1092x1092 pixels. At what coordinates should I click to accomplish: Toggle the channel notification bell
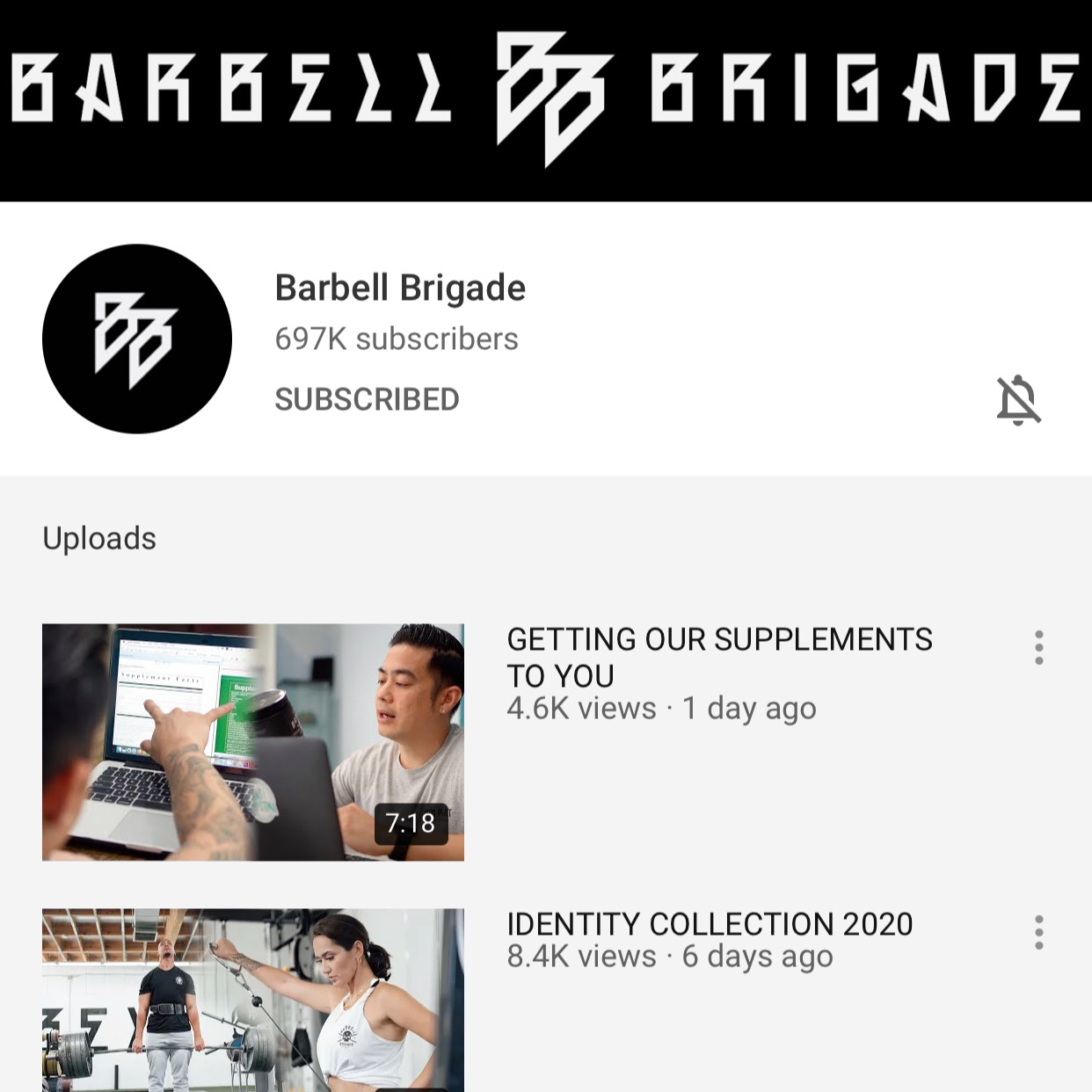1018,400
